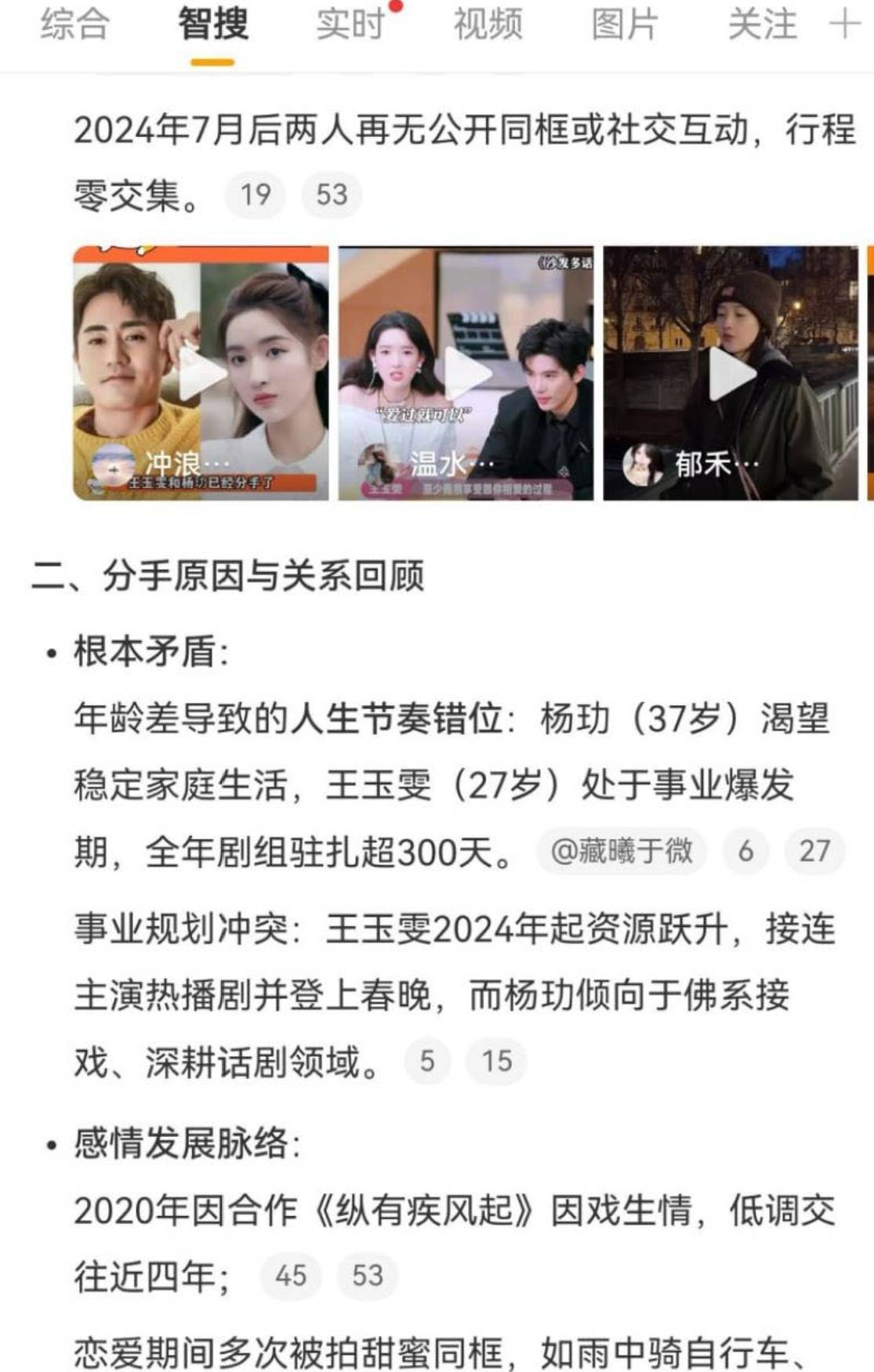The height and width of the screenshot is (1372, 874).
Task: Open the @藏曦于微 source mention
Action: (x=622, y=851)
